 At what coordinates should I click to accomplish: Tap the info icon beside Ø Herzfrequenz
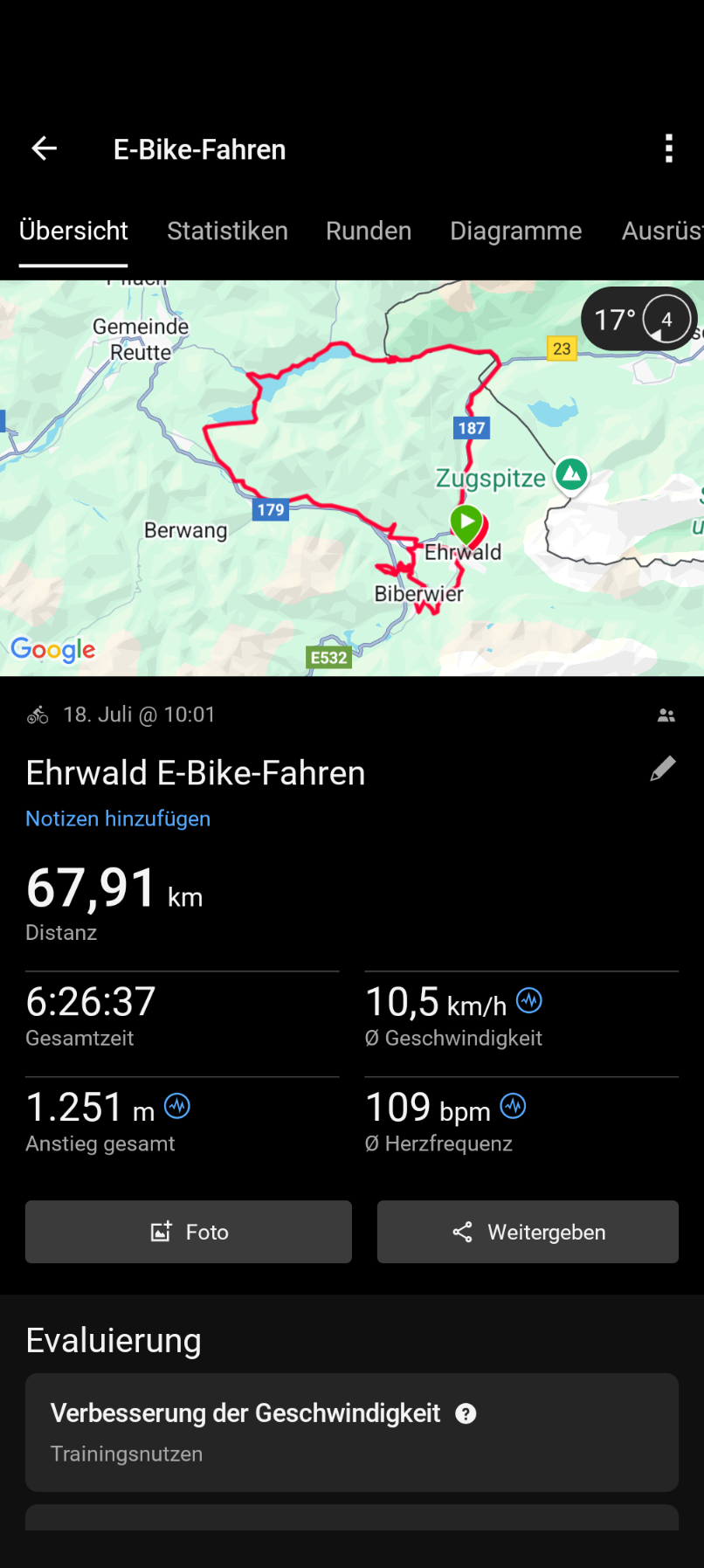click(x=513, y=1106)
